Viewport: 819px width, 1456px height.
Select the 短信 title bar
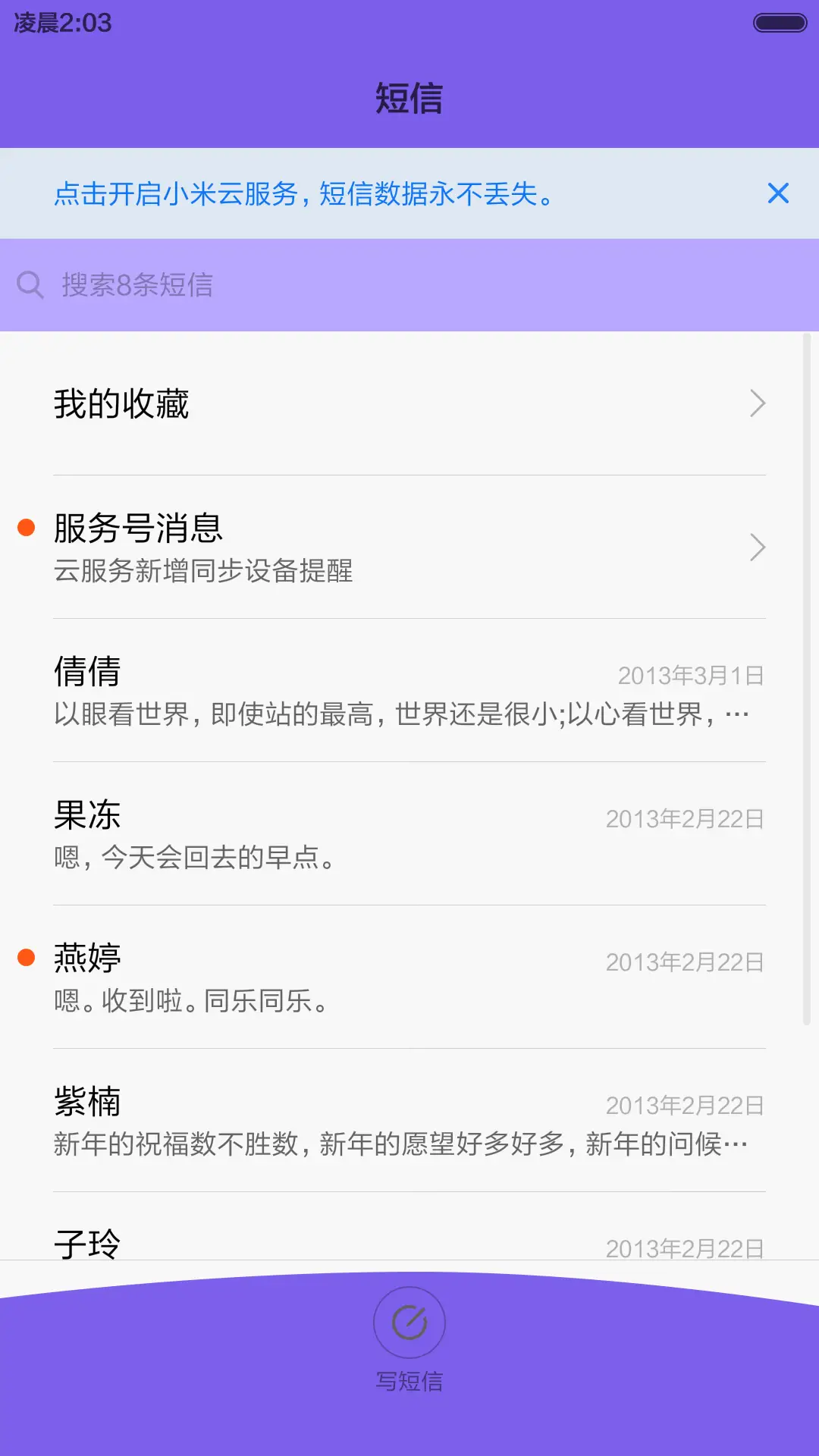409,97
